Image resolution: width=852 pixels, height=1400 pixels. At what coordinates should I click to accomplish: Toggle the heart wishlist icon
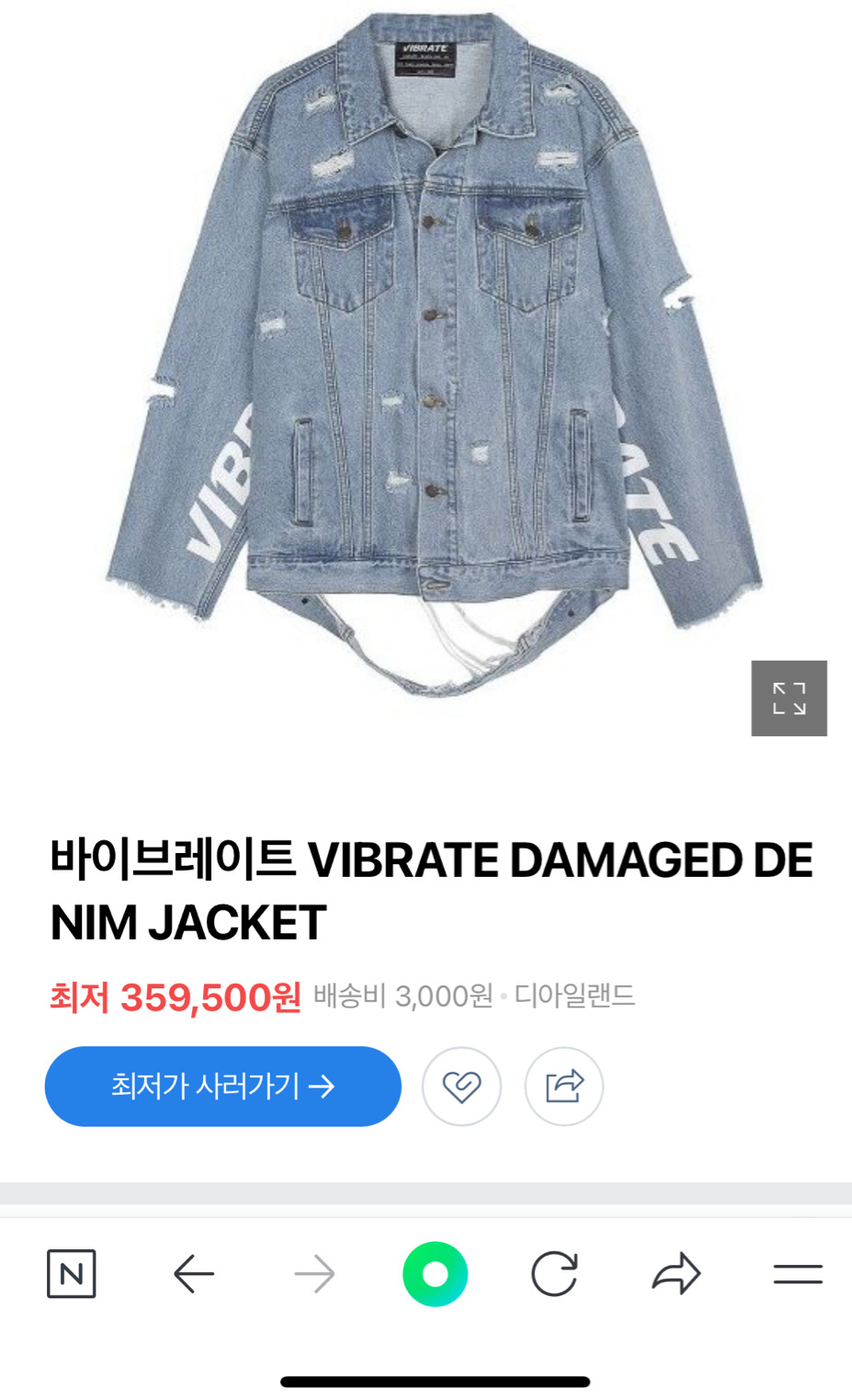click(x=461, y=1086)
